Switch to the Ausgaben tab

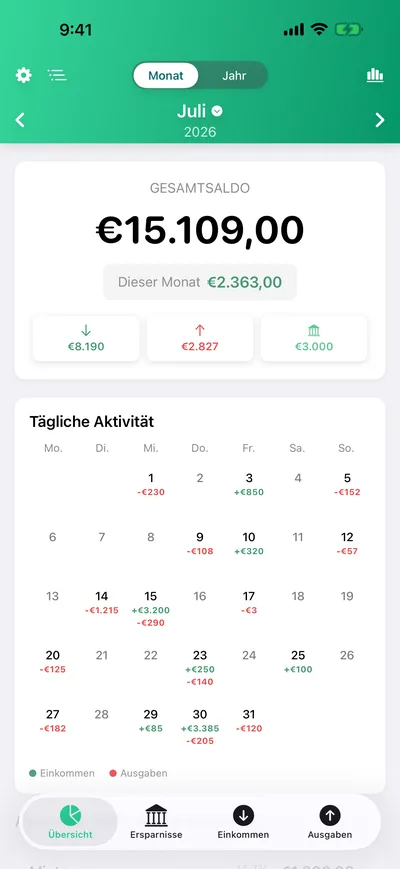click(330, 822)
